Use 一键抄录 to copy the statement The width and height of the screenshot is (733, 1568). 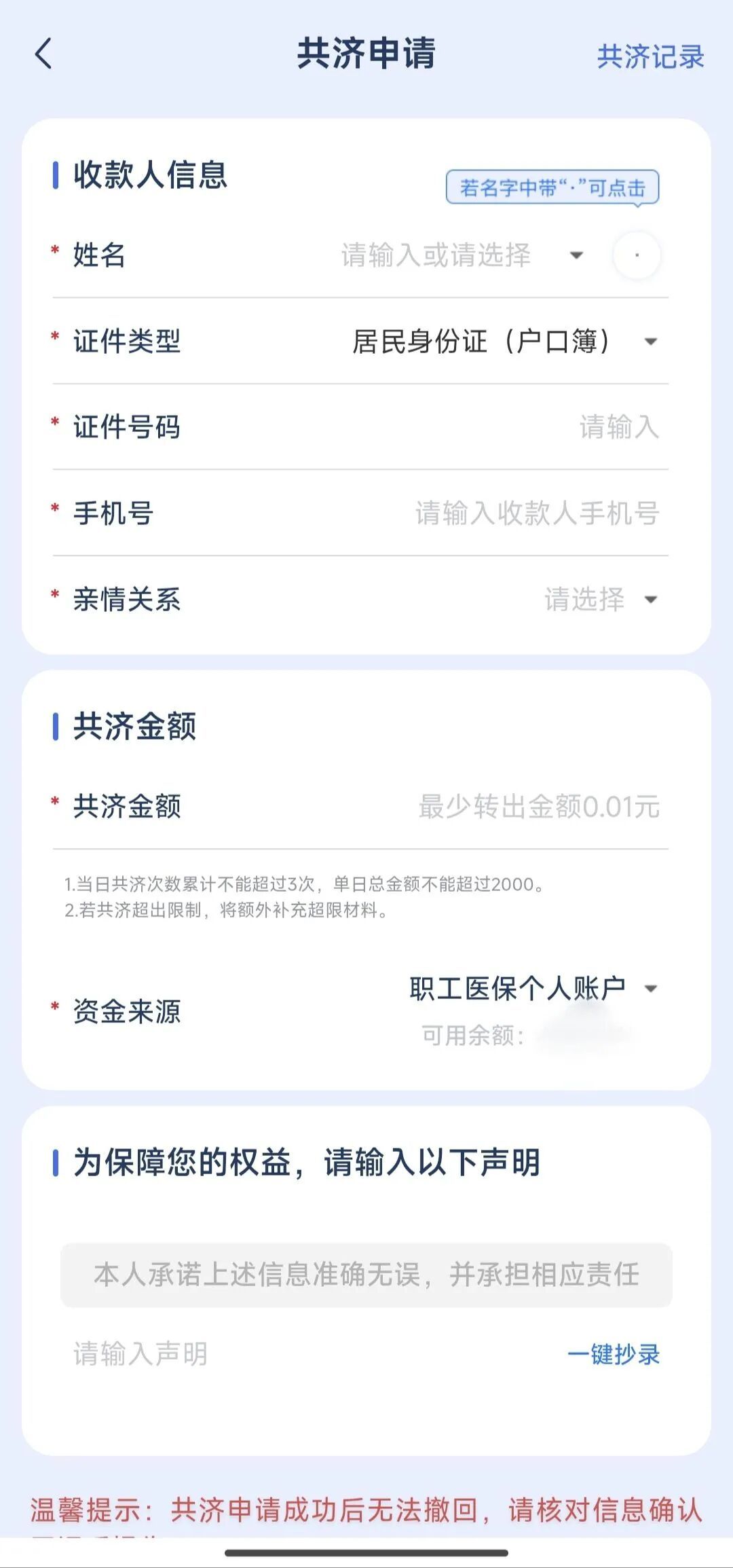(x=613, y=1354)
